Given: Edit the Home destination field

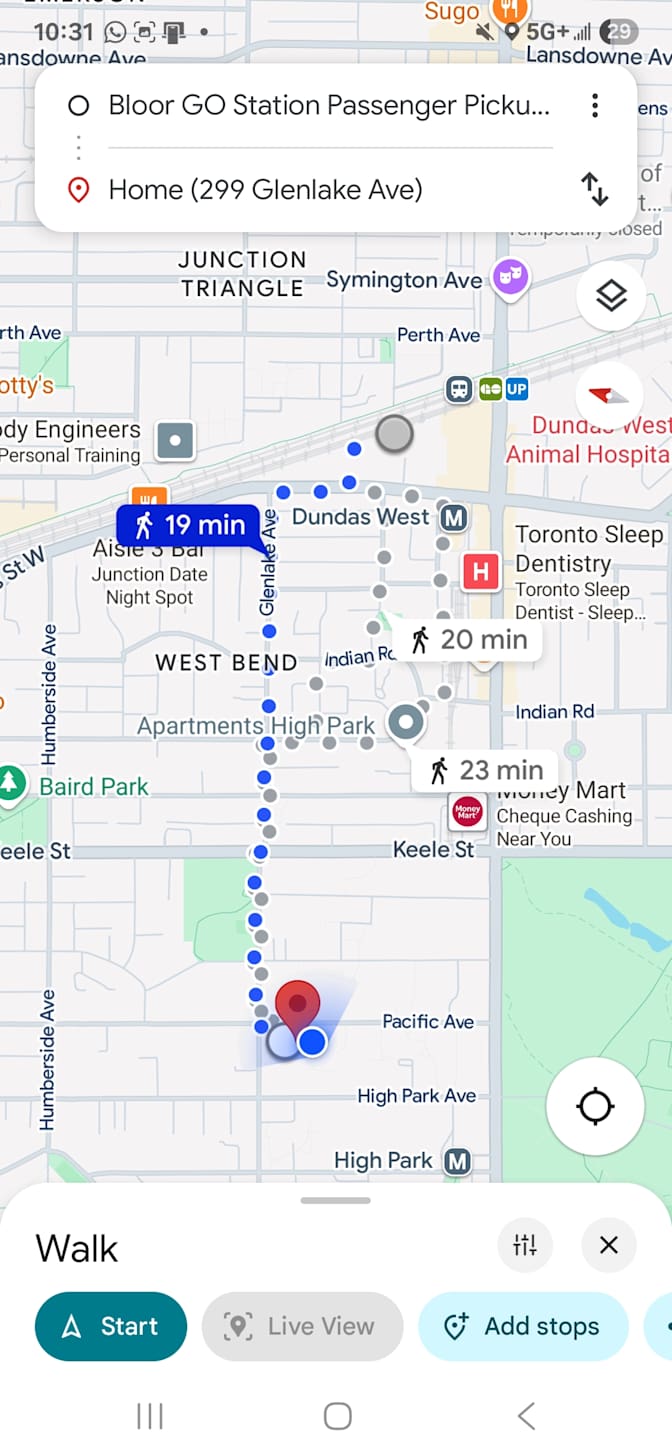Looking at the screenshot, I should [x=266, y=189].
